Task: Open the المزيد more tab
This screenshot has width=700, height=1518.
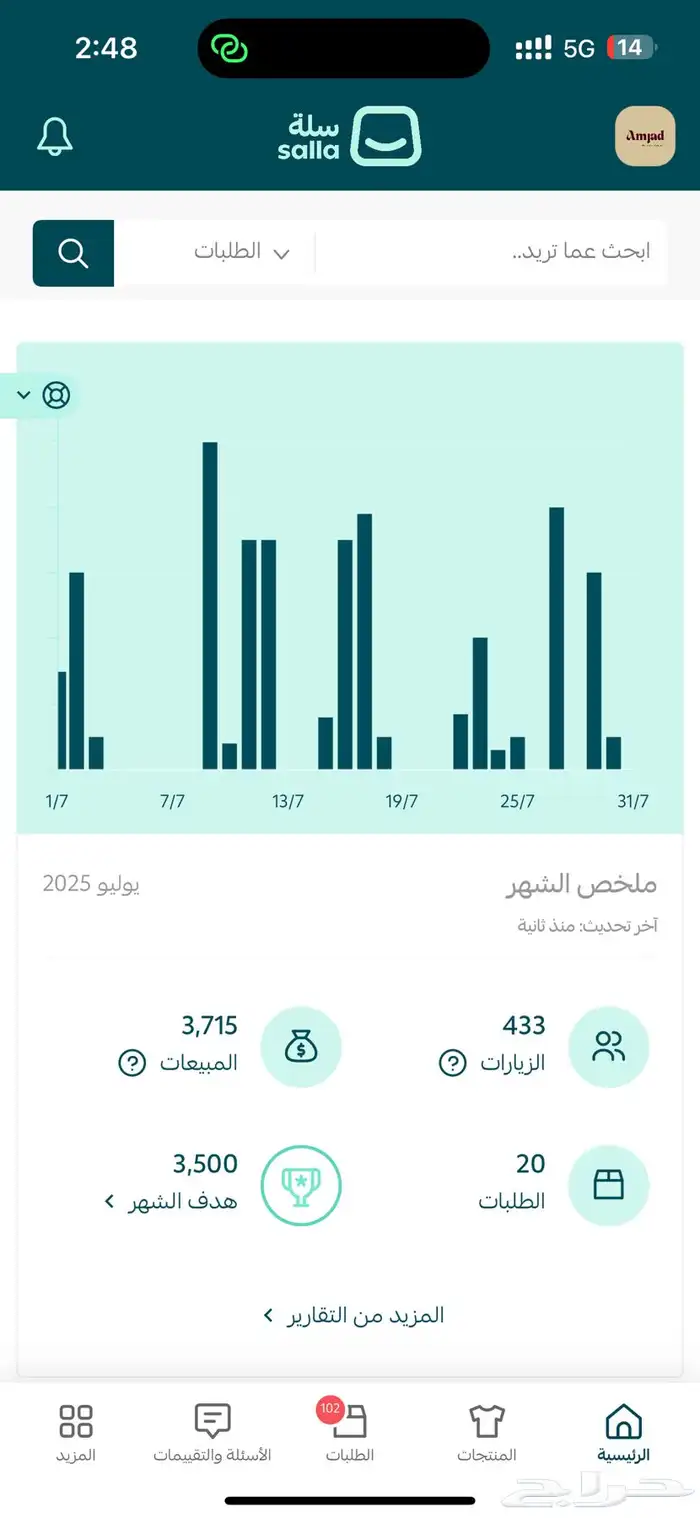Action: (76, 1432)
